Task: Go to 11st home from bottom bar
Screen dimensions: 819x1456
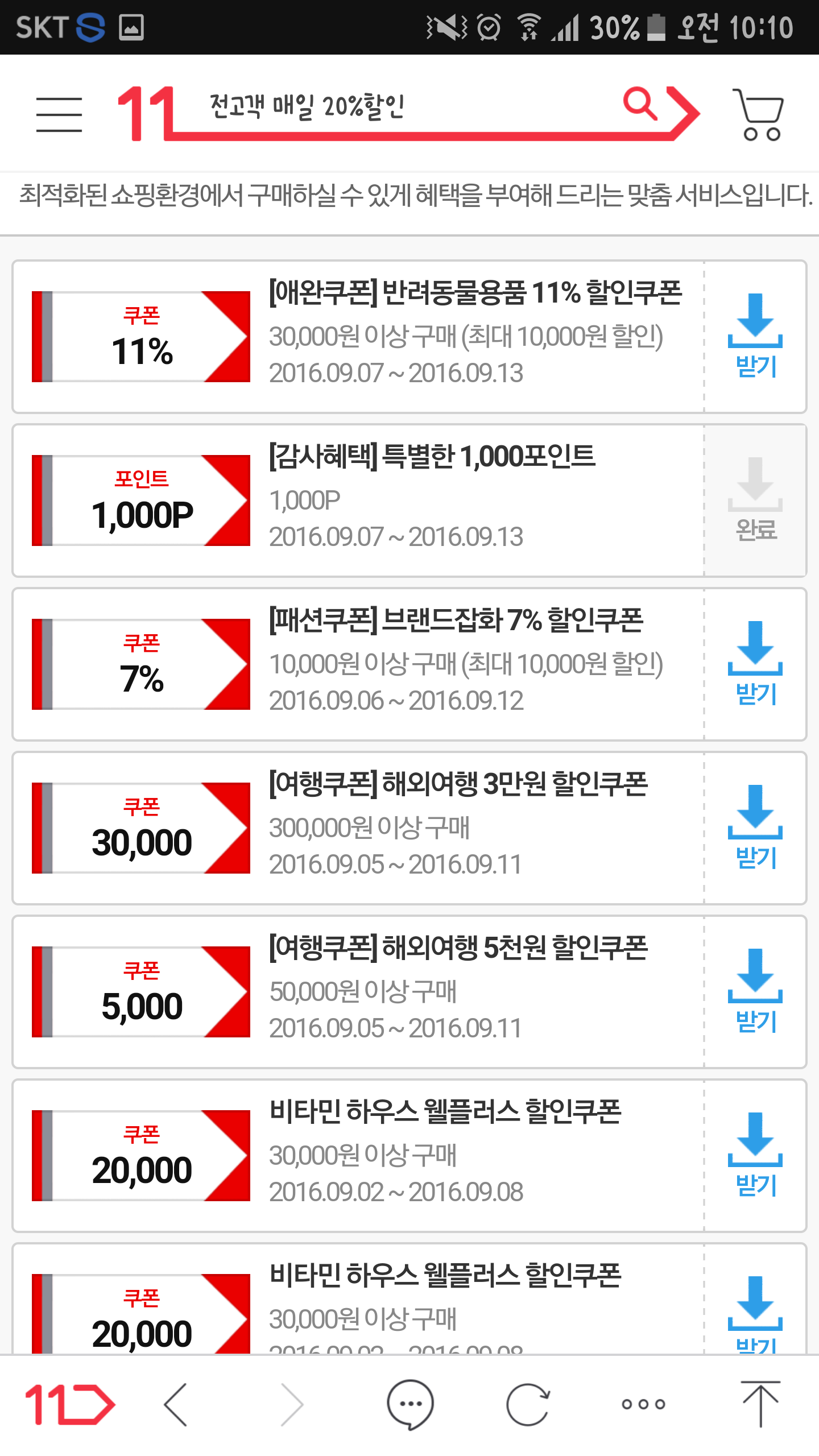Action: tap(69, 1404)
